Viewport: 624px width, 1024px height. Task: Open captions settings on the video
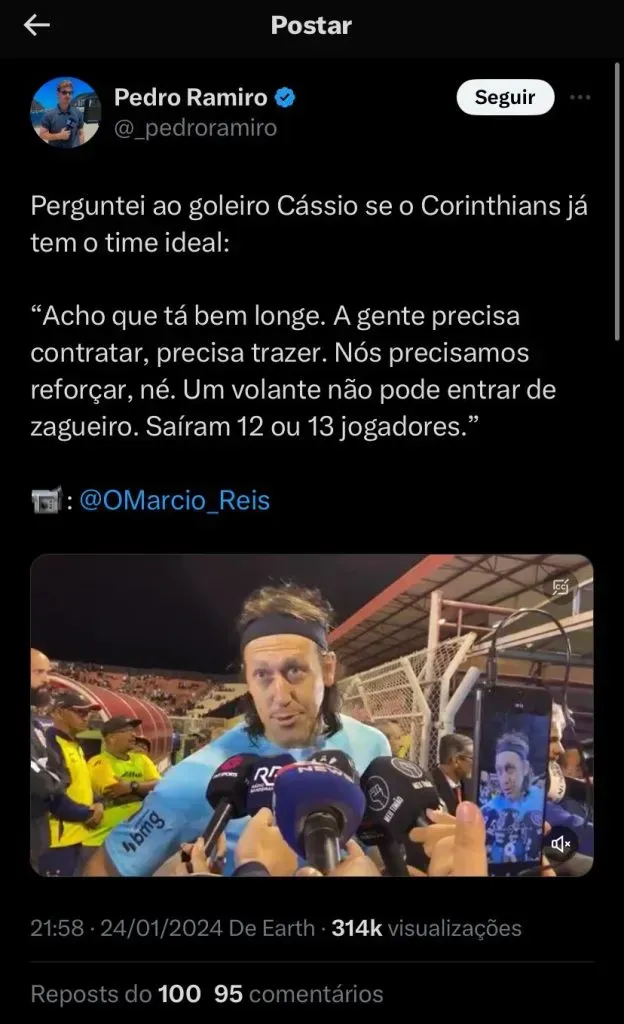[x=561, y=587]
